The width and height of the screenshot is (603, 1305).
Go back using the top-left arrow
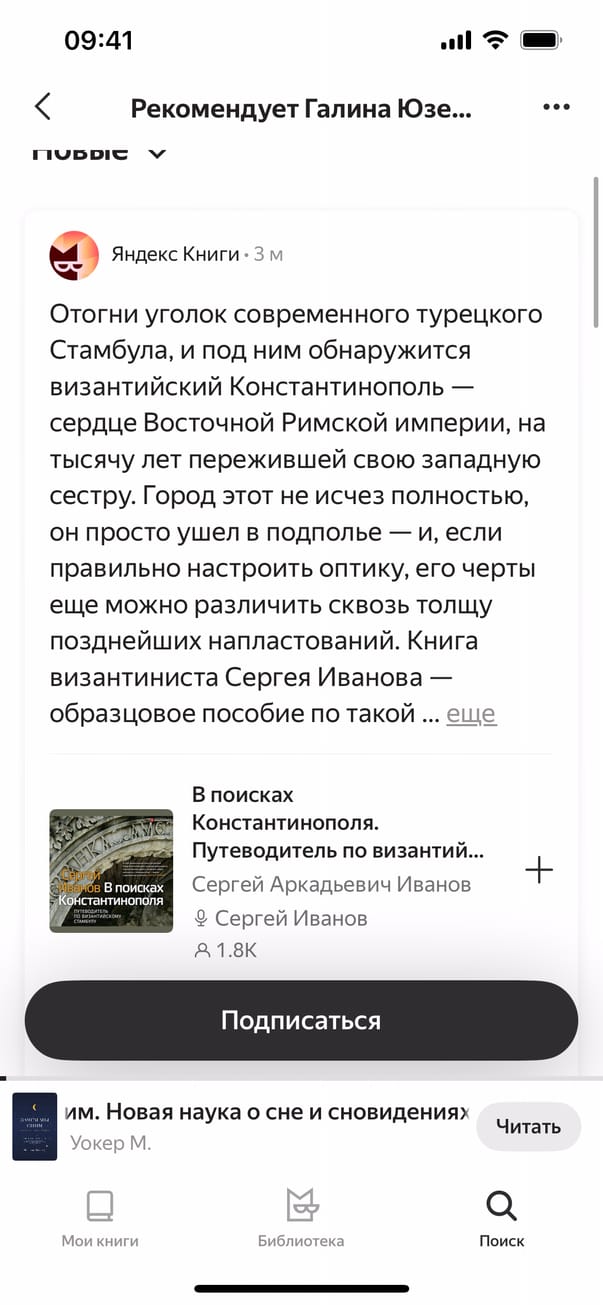click(42, 107)
